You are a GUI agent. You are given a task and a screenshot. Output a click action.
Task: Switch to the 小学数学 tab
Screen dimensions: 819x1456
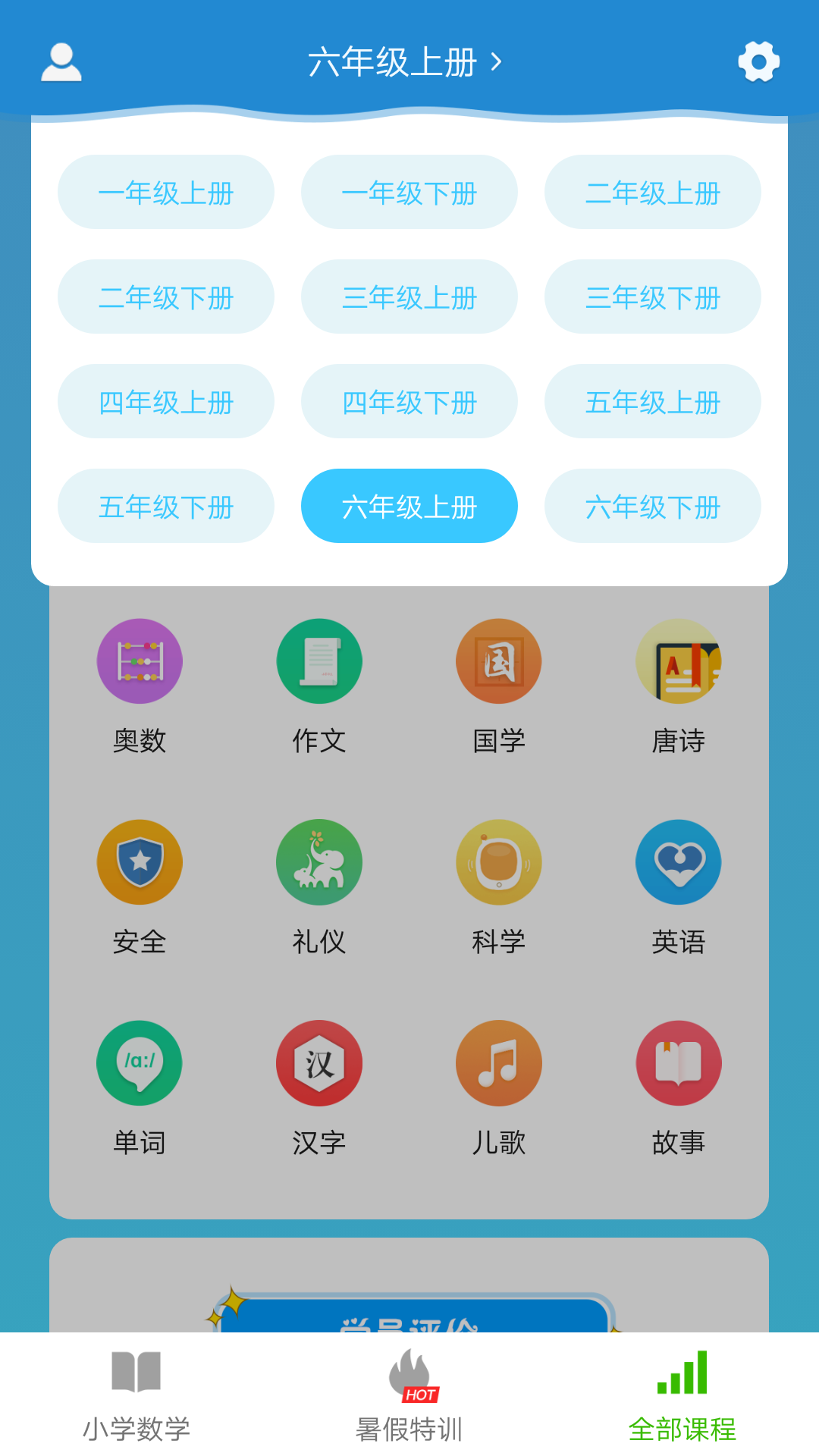tap(136, 1395)
